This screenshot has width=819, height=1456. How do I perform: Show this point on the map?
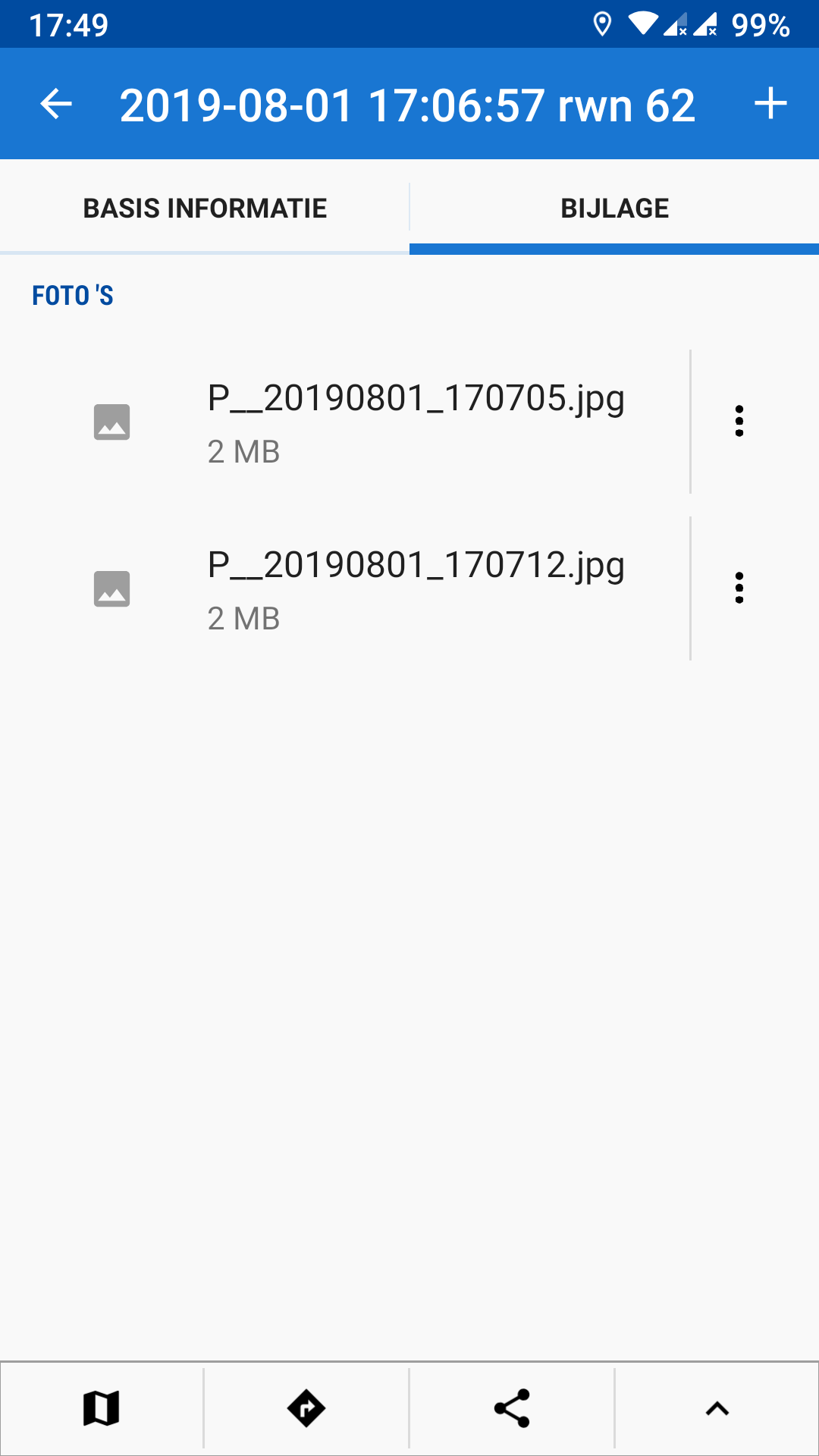click(x=102, y=1409)
